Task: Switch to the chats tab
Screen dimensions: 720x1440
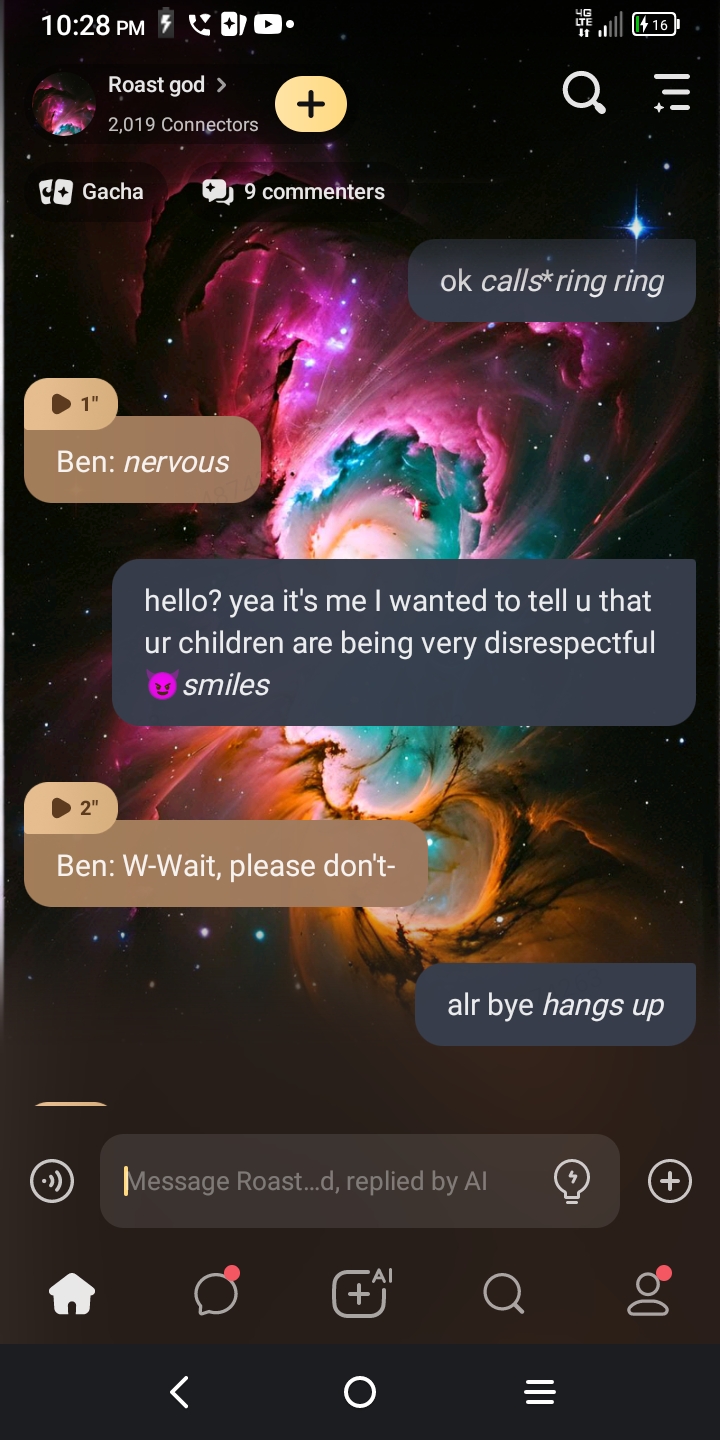Action: pyautogui.click(x=216, y=1294)
